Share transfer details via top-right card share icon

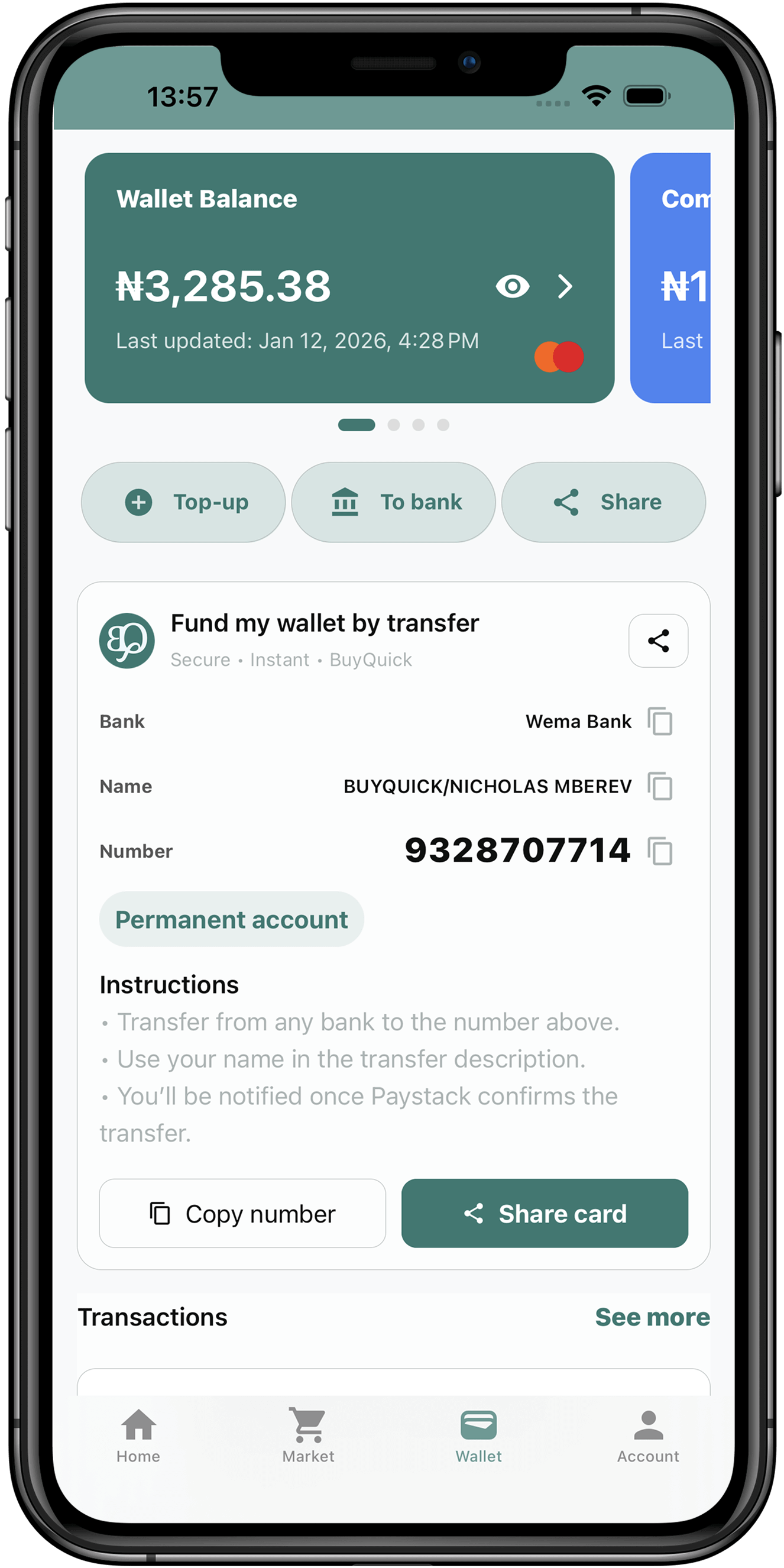click(658, 641)
